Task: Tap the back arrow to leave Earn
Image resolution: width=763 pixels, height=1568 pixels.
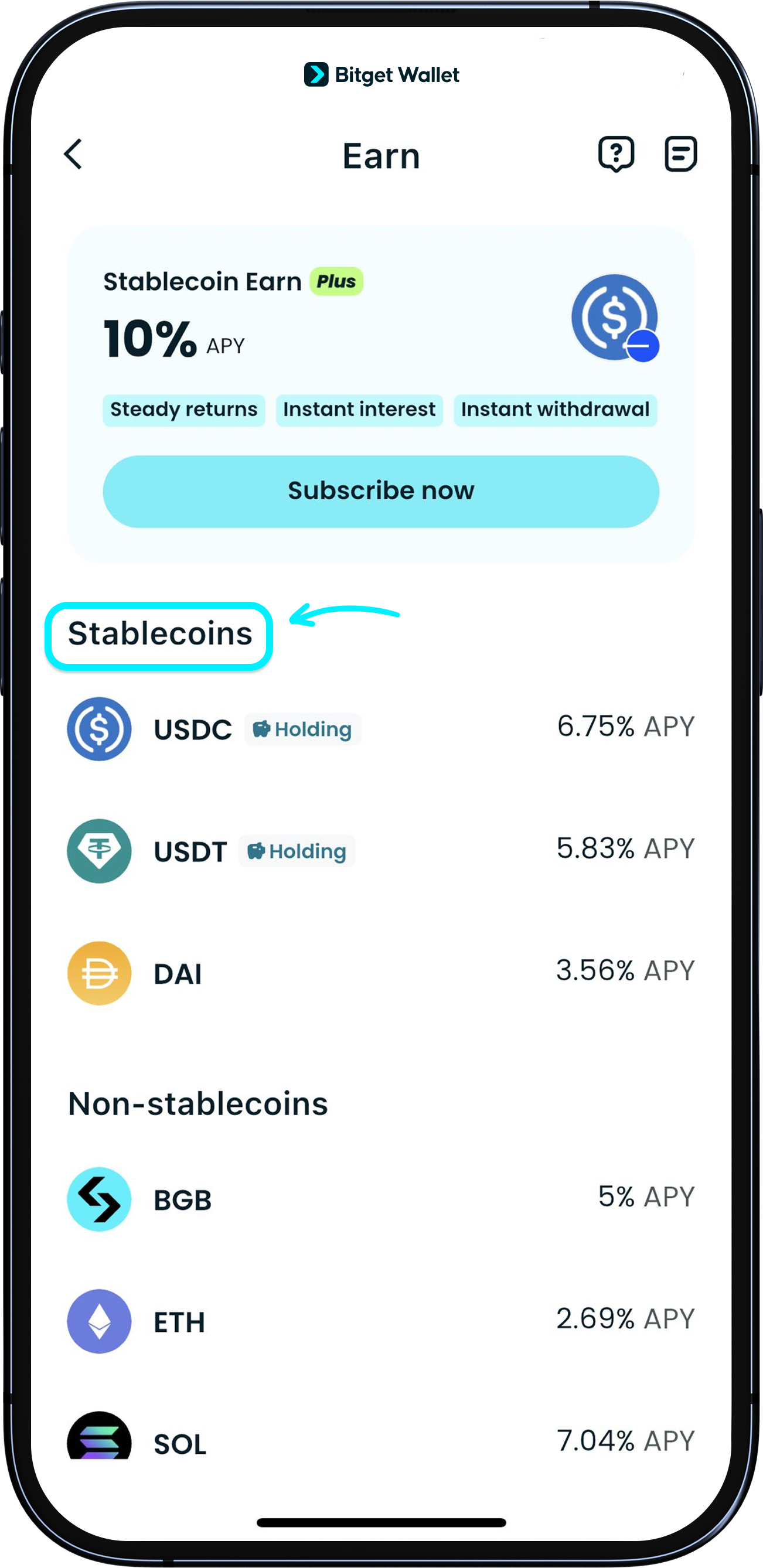Action: [x=73, y=155]
